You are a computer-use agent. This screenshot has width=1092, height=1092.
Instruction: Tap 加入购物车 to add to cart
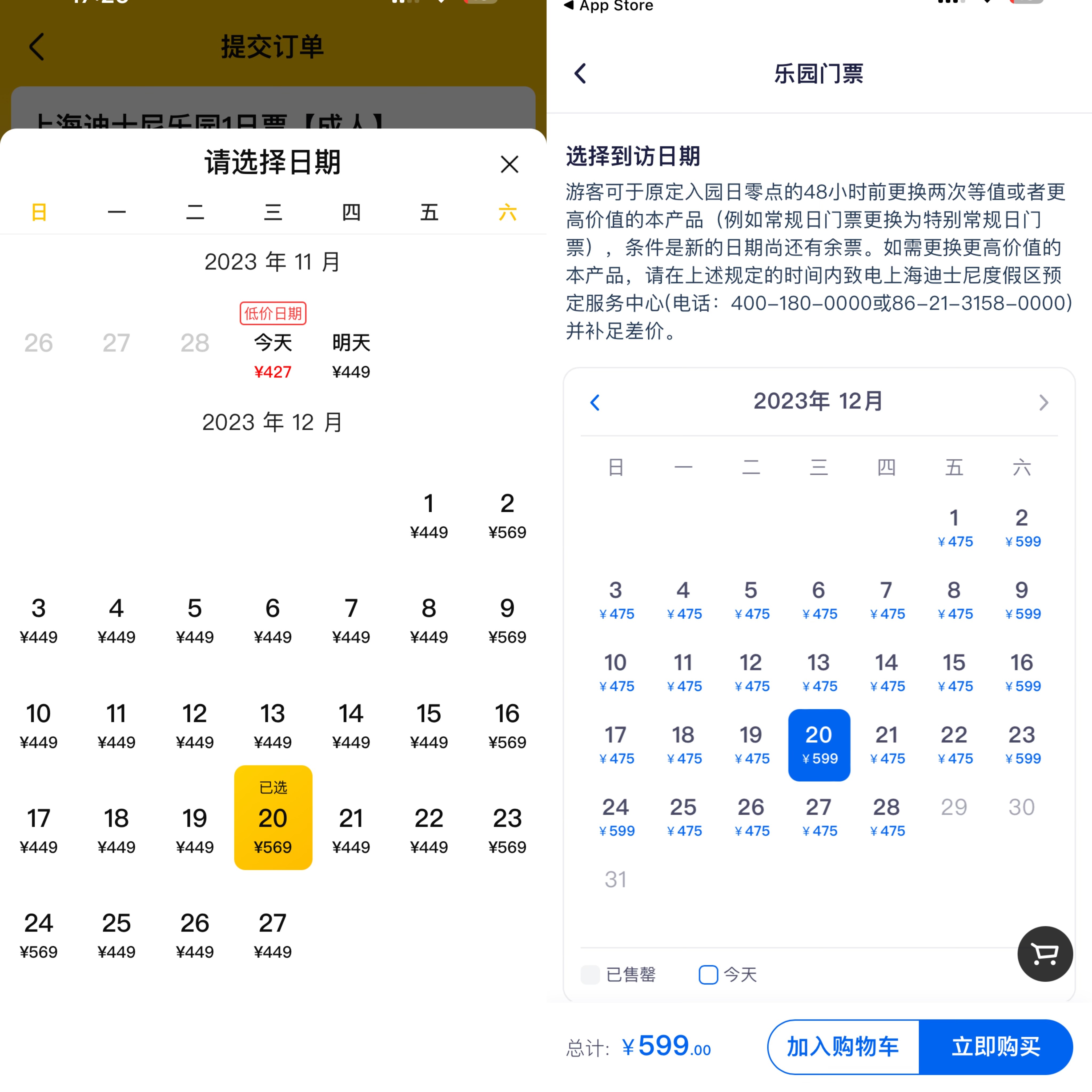tap(843, 1047)
